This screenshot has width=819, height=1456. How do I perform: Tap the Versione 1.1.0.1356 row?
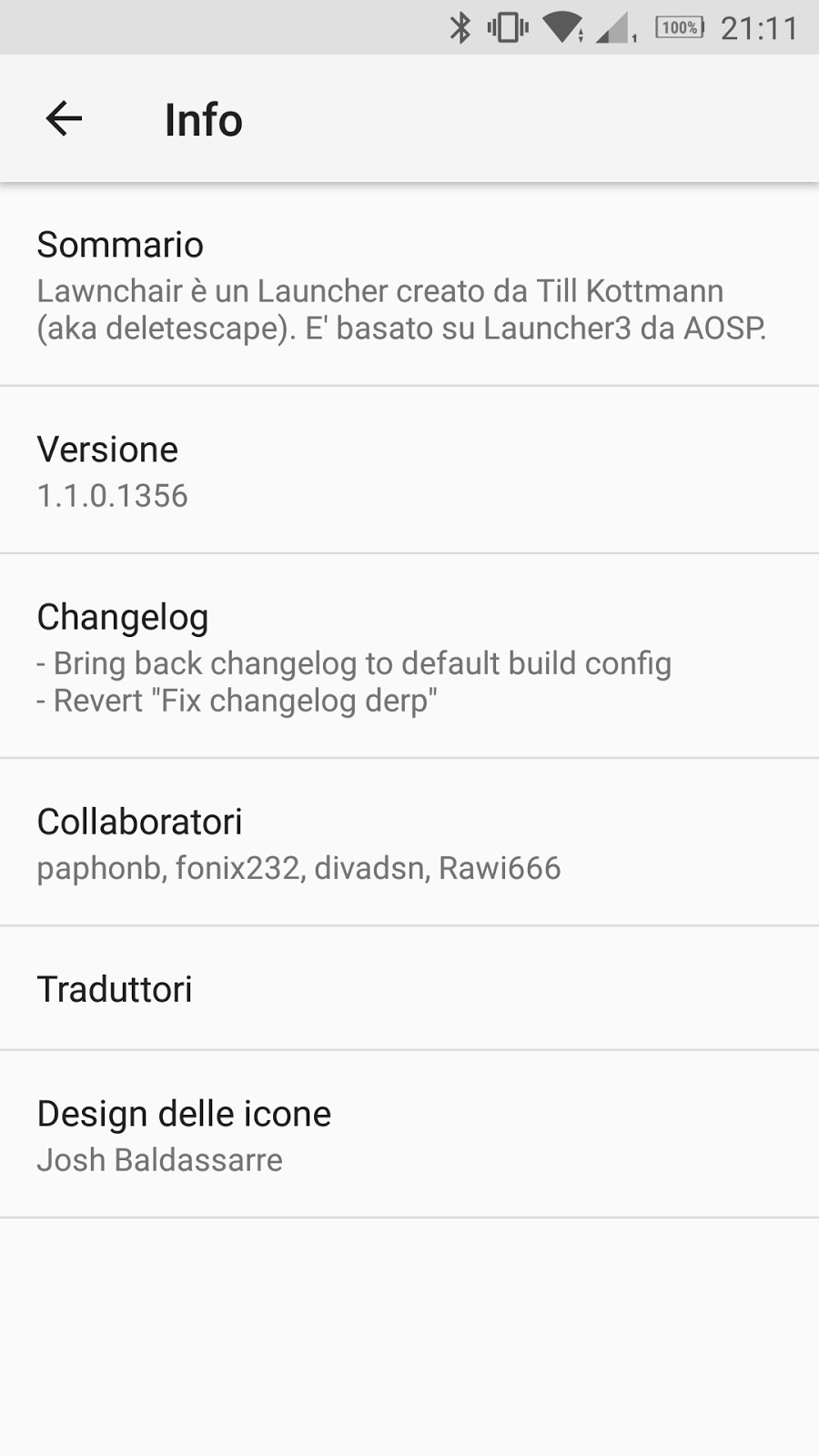pyautogui.click(x=409, y=470)
